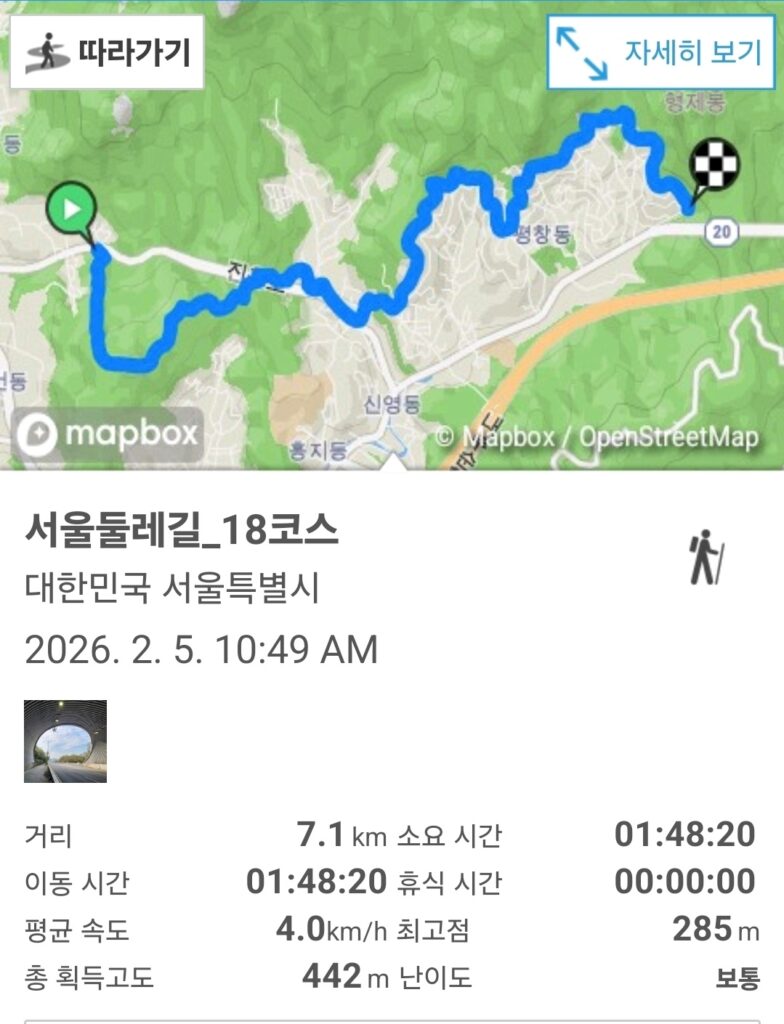
Task: Open 자세히 보기 detailed map view
Action: pos(661,52)
